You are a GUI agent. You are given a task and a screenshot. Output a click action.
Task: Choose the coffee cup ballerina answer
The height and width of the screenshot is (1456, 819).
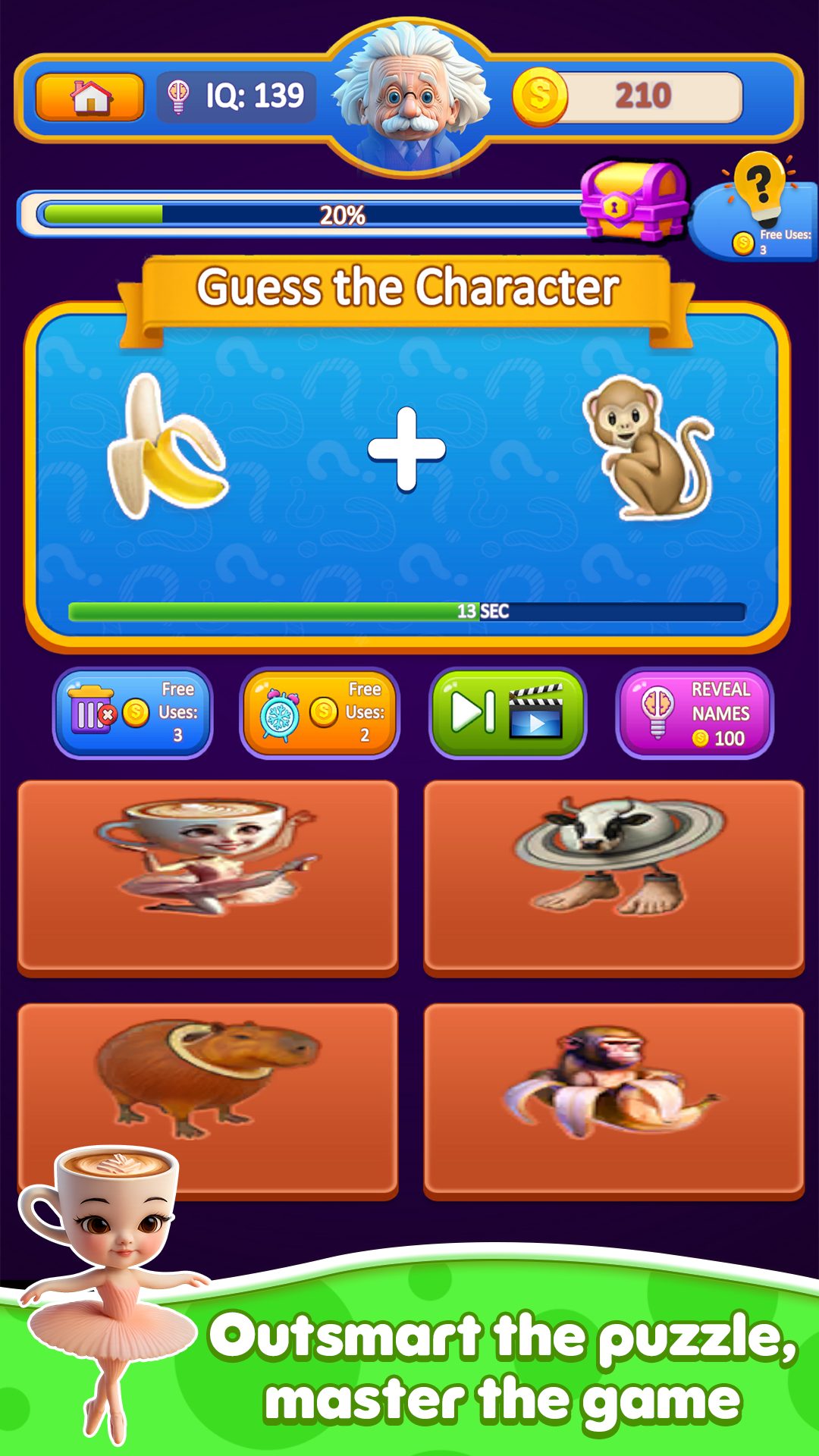[x=208, y=877]
